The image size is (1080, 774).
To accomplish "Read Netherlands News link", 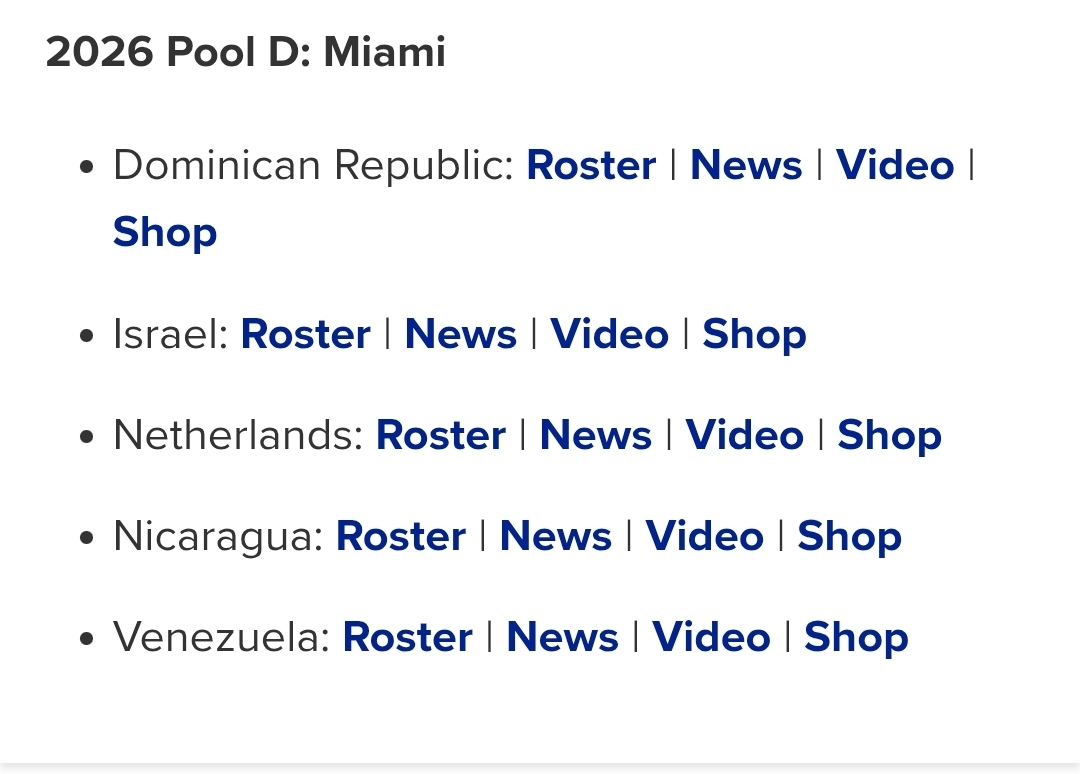I will click(x=595, y=435).
